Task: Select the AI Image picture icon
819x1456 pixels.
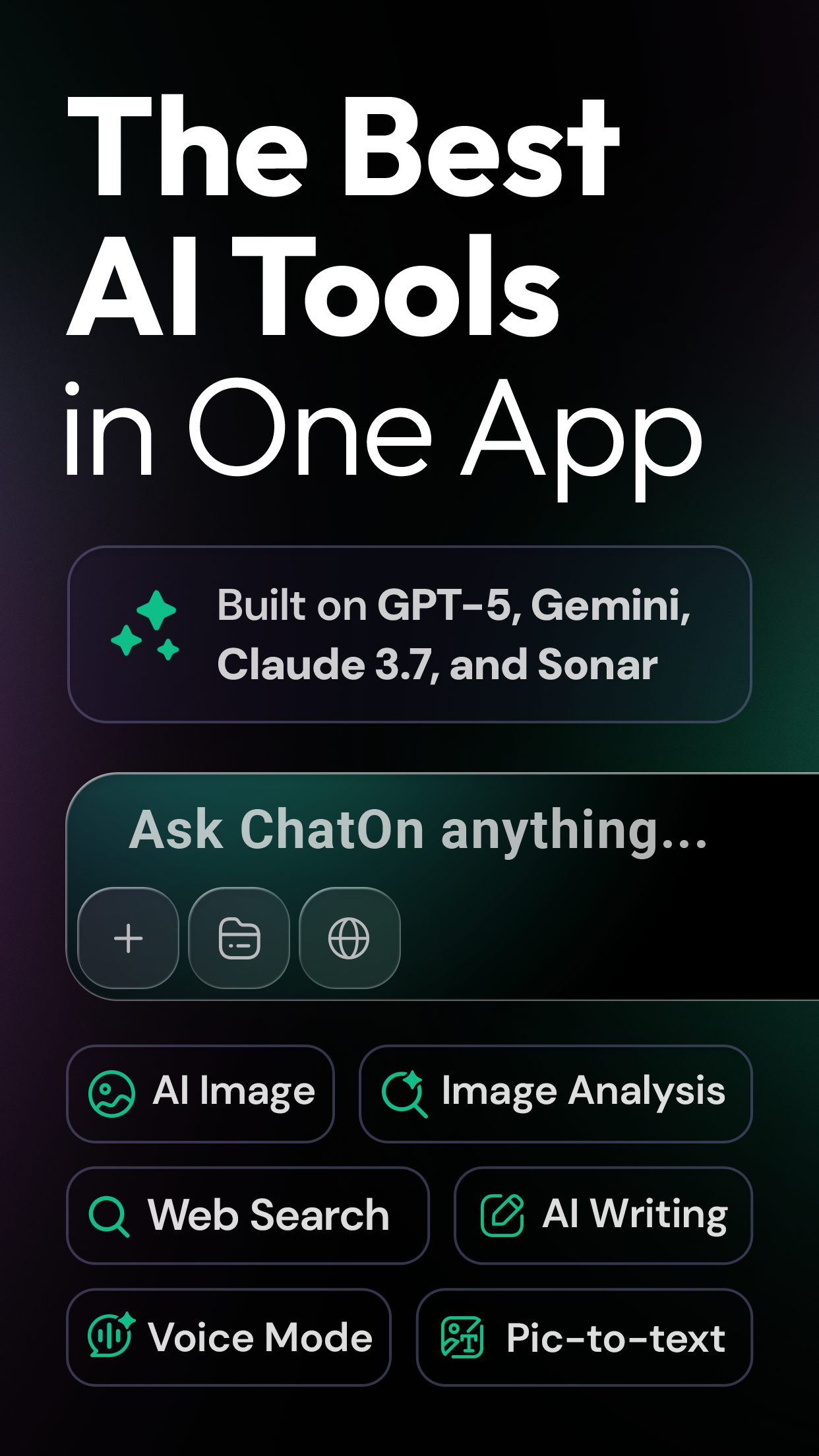Action: (x=113, y=1091)
